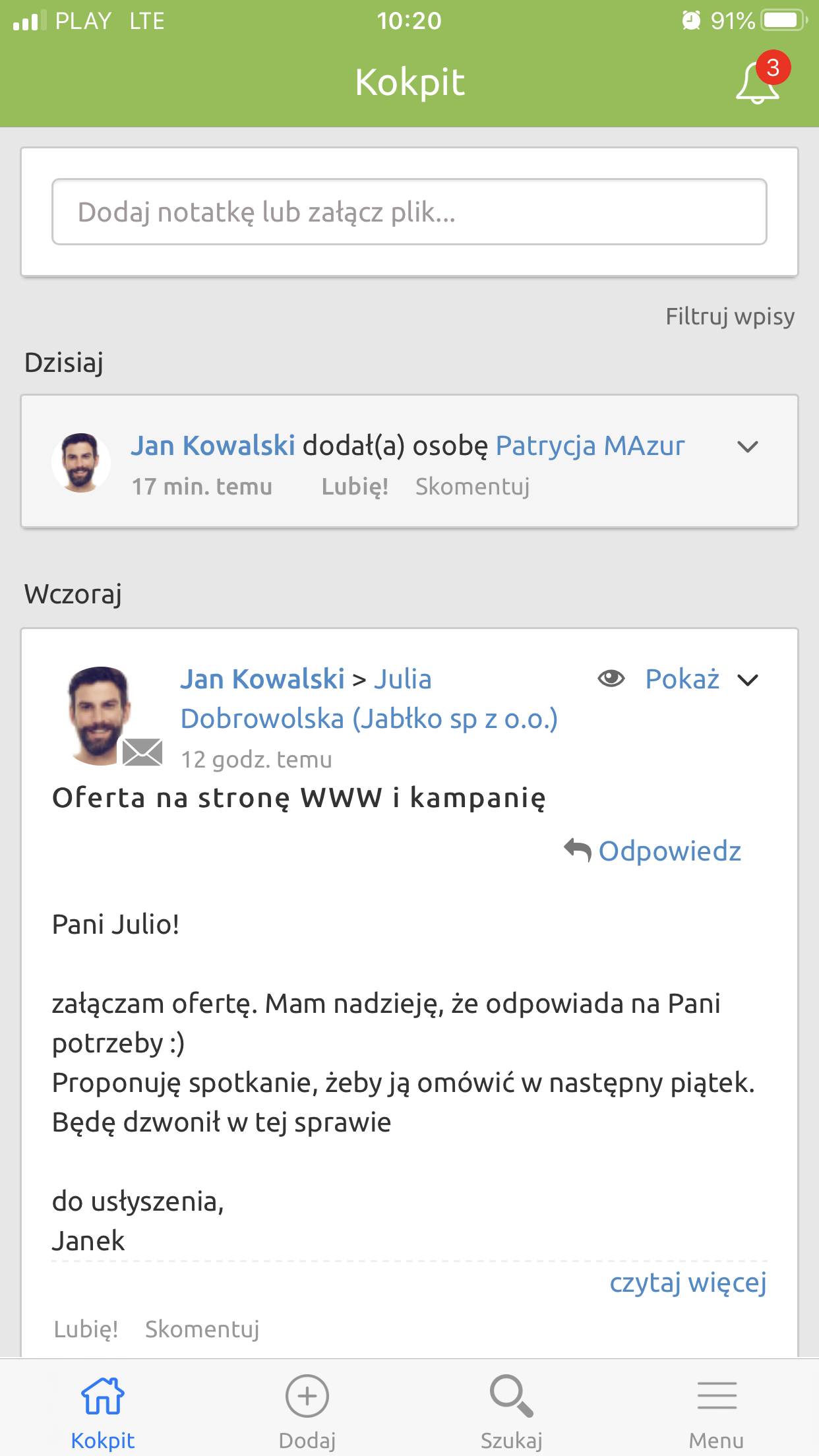Screen dimensions: 819x1456
Task: Expand the chevron on the Patrycja MAzur entry
Action: tap(748, 447)
